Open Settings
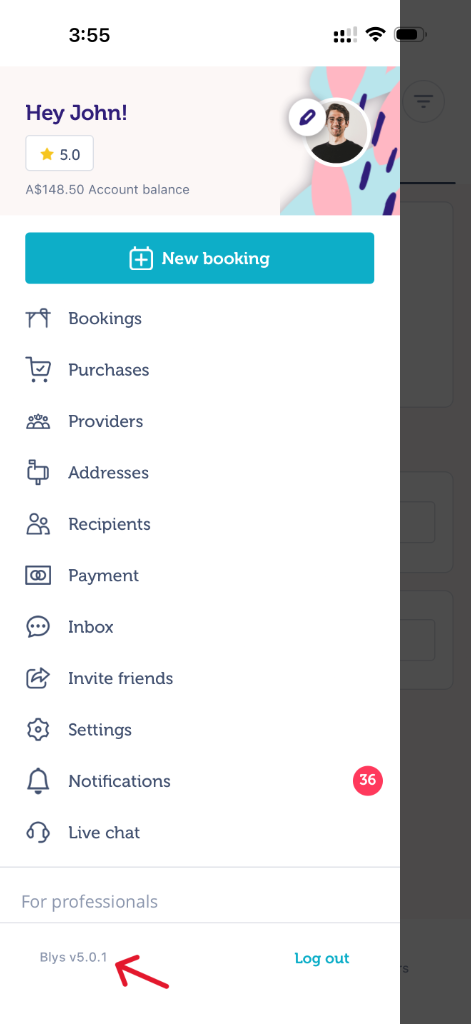The width and height of the screenshot is (471, 1024). coord(199,729)
